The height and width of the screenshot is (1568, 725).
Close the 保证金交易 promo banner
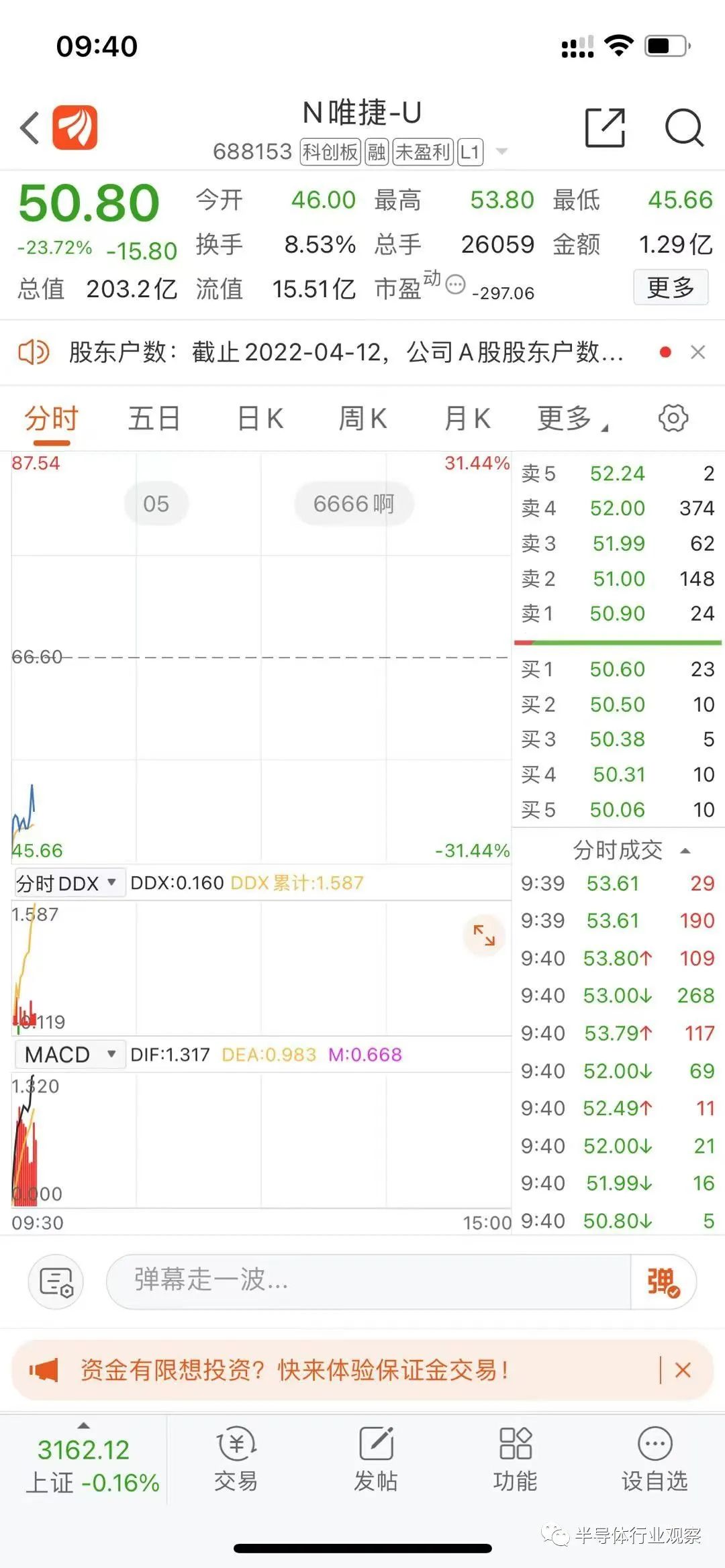point(683,1370)
